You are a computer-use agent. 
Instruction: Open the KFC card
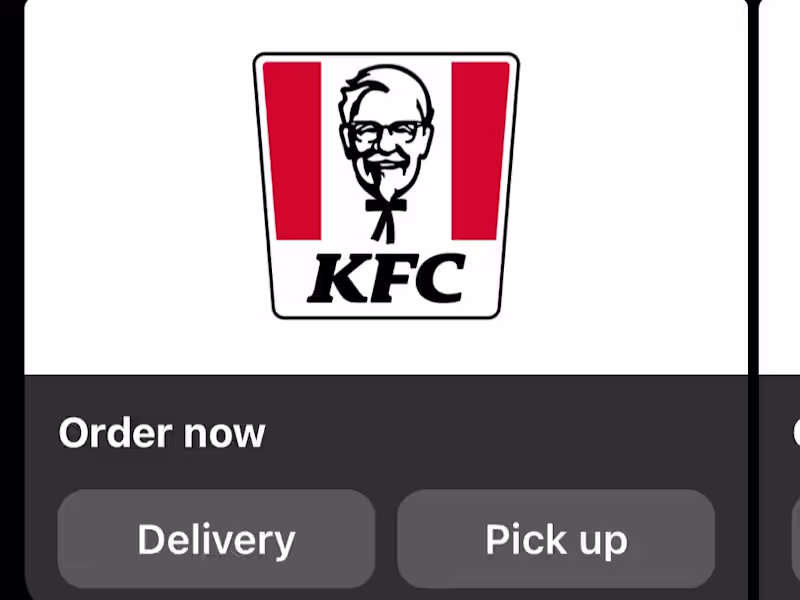click(x=386, y=187)
